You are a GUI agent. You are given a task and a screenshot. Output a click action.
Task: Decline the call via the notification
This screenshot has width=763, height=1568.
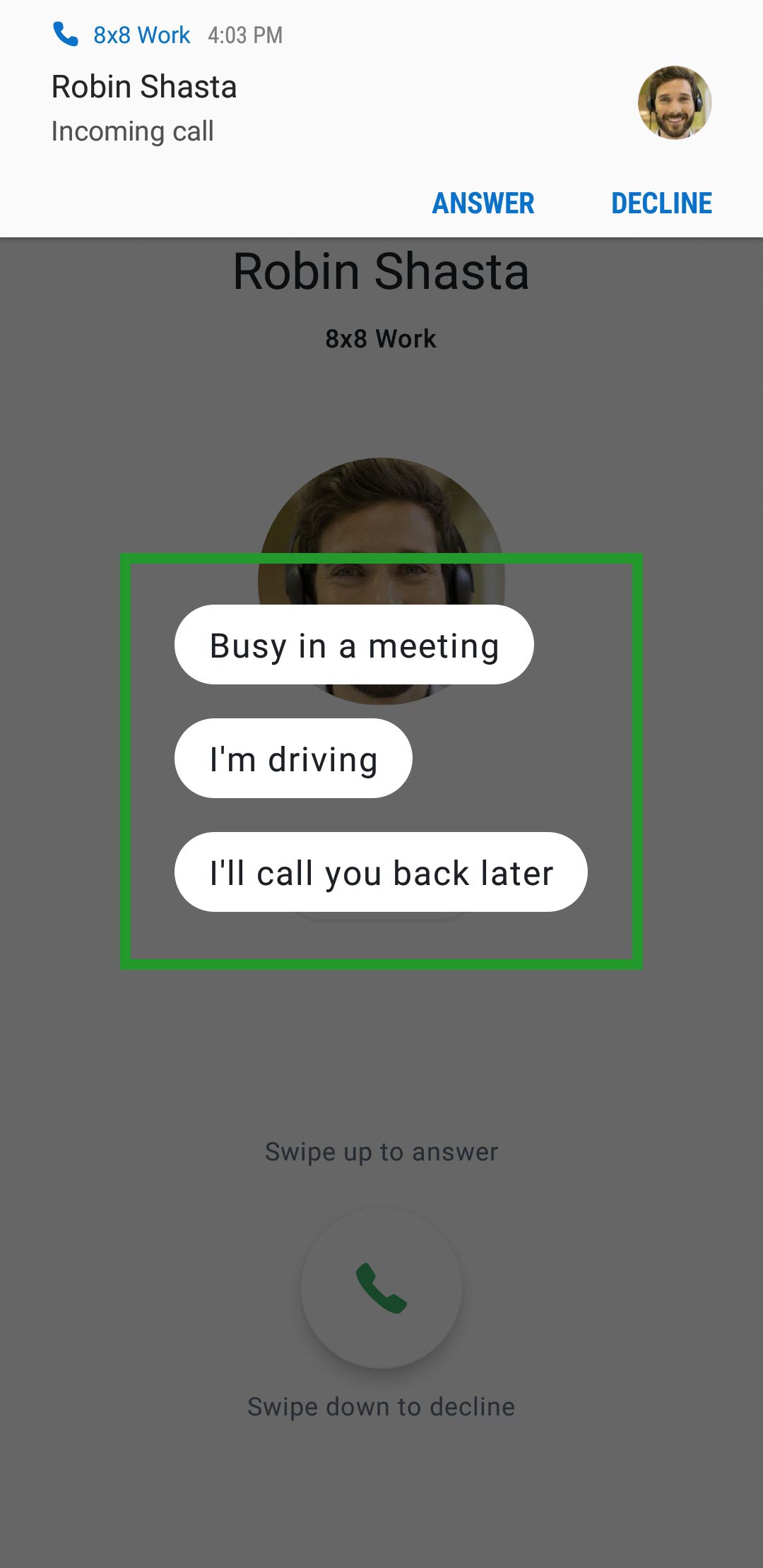coord(661,203)
